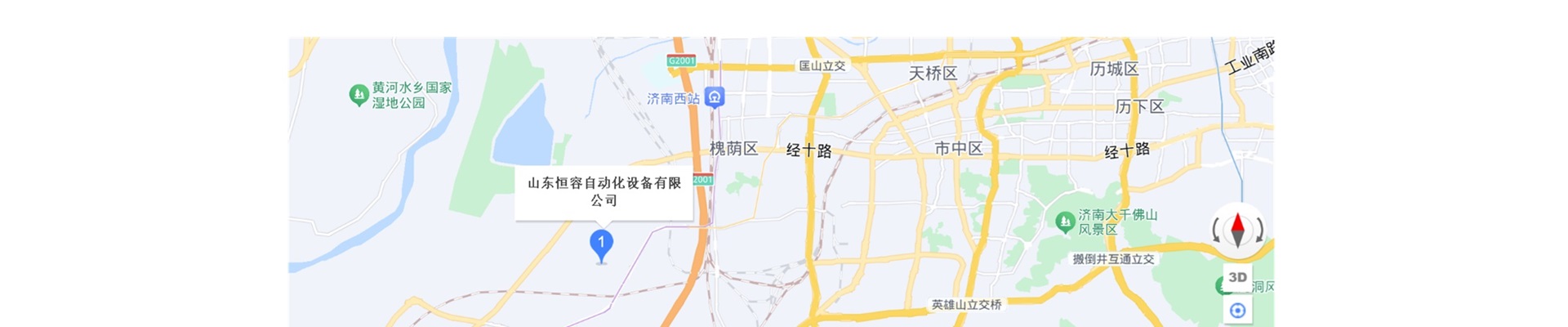This screenshot has height=327, width=1568.
Task: Tap the locate-me target button
Action: click(1237, 311)
